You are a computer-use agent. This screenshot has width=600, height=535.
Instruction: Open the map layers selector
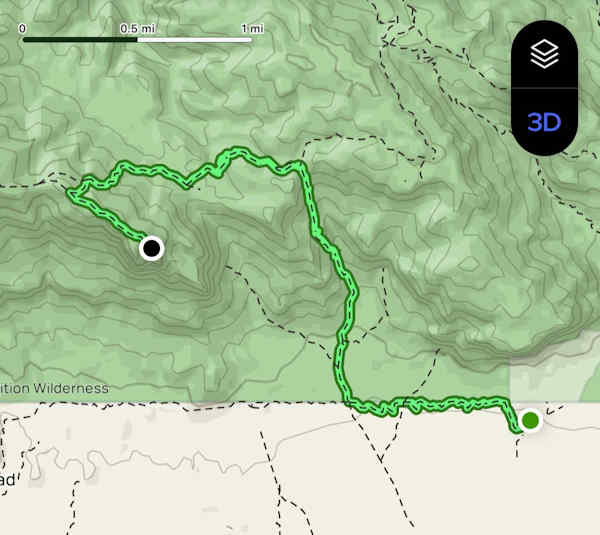click(544, 54)
